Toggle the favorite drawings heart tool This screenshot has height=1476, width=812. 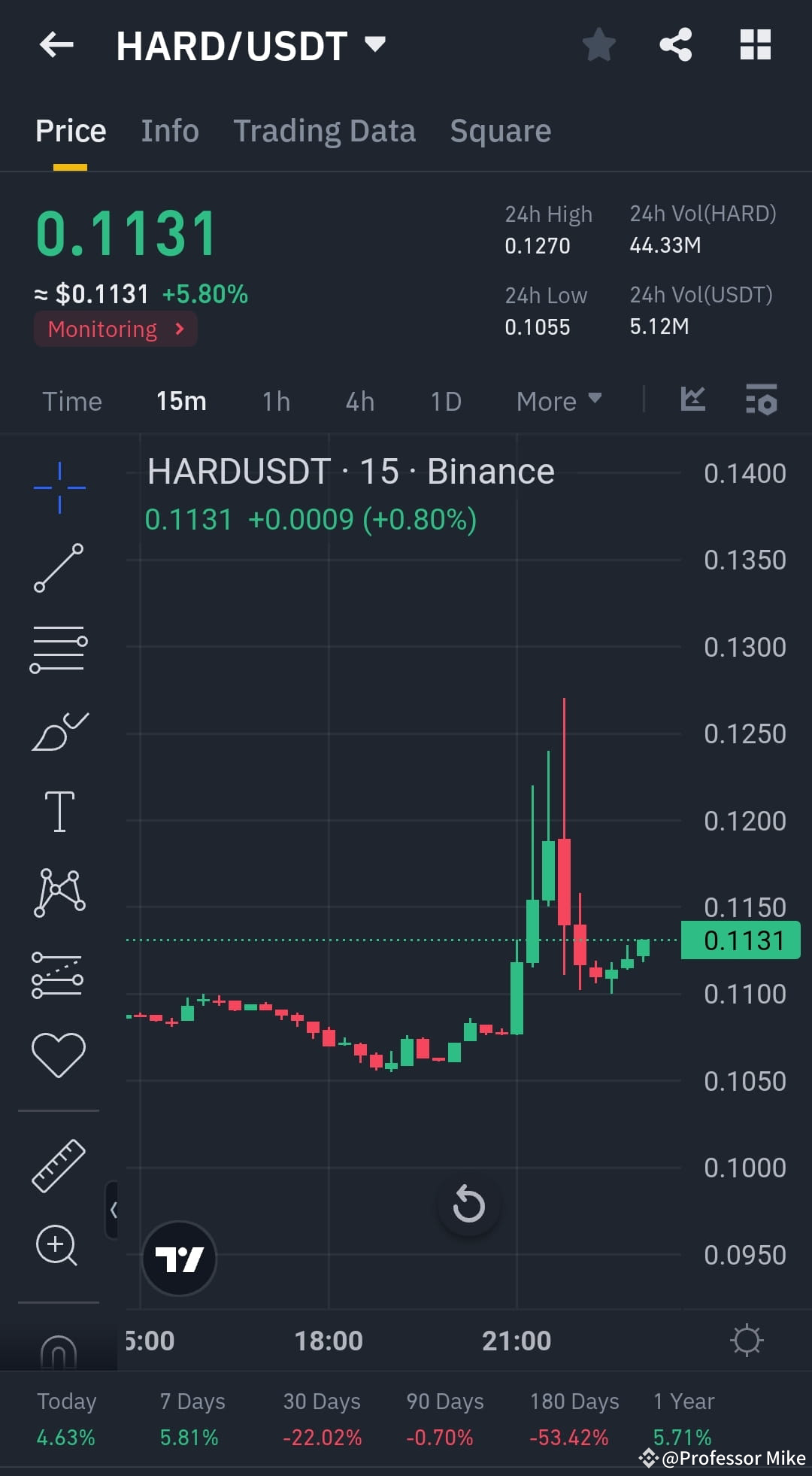pyautogui.click(x=59, y=1052)
